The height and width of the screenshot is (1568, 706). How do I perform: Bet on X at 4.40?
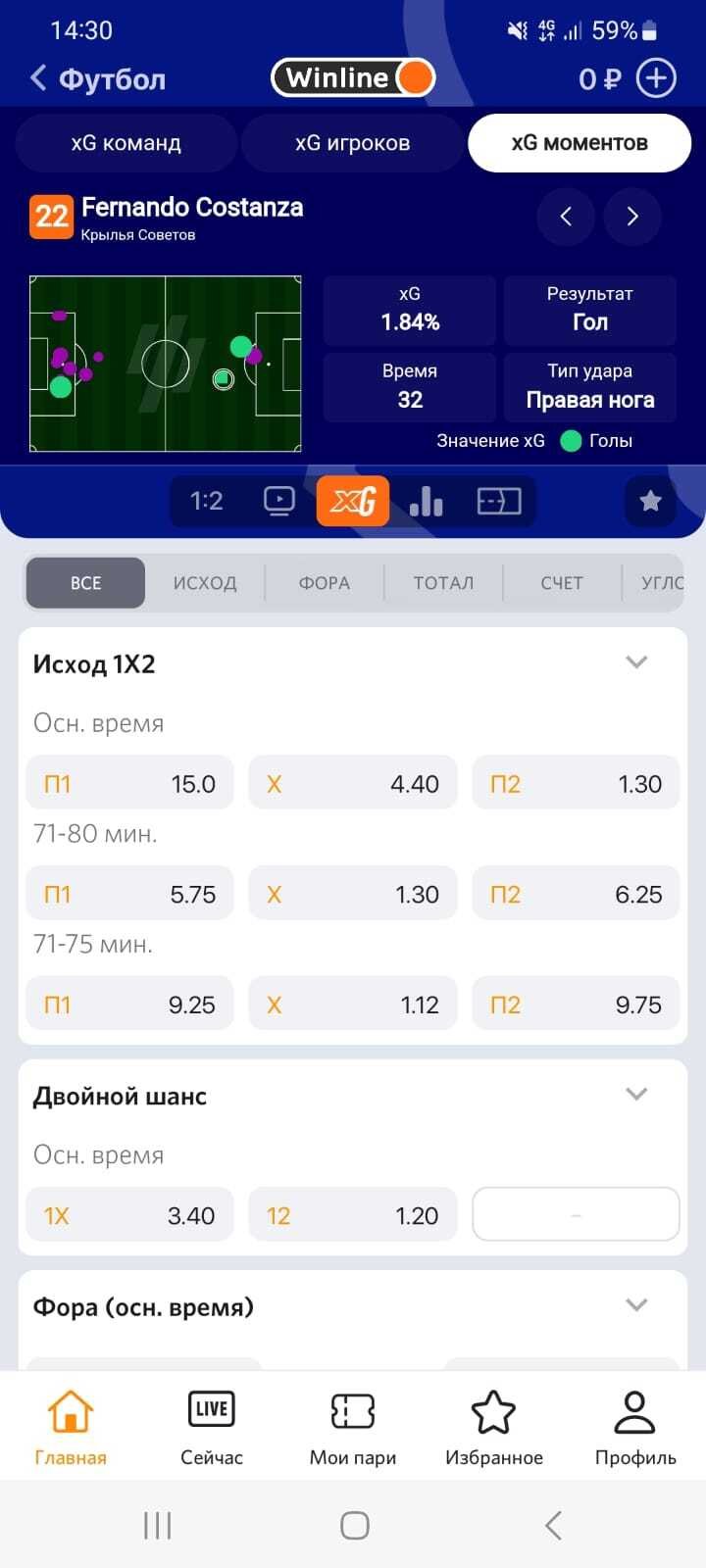(353, 783)
